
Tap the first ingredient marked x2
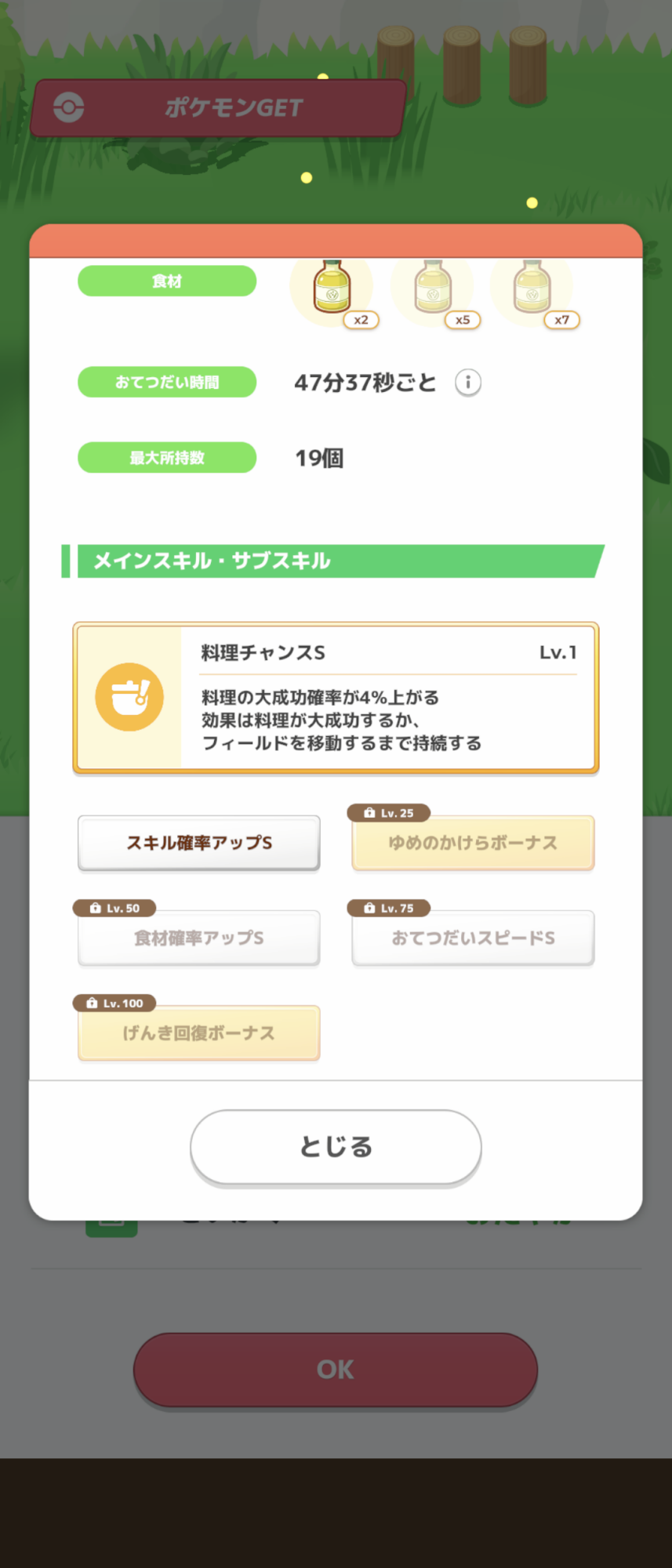coord(332,288)
